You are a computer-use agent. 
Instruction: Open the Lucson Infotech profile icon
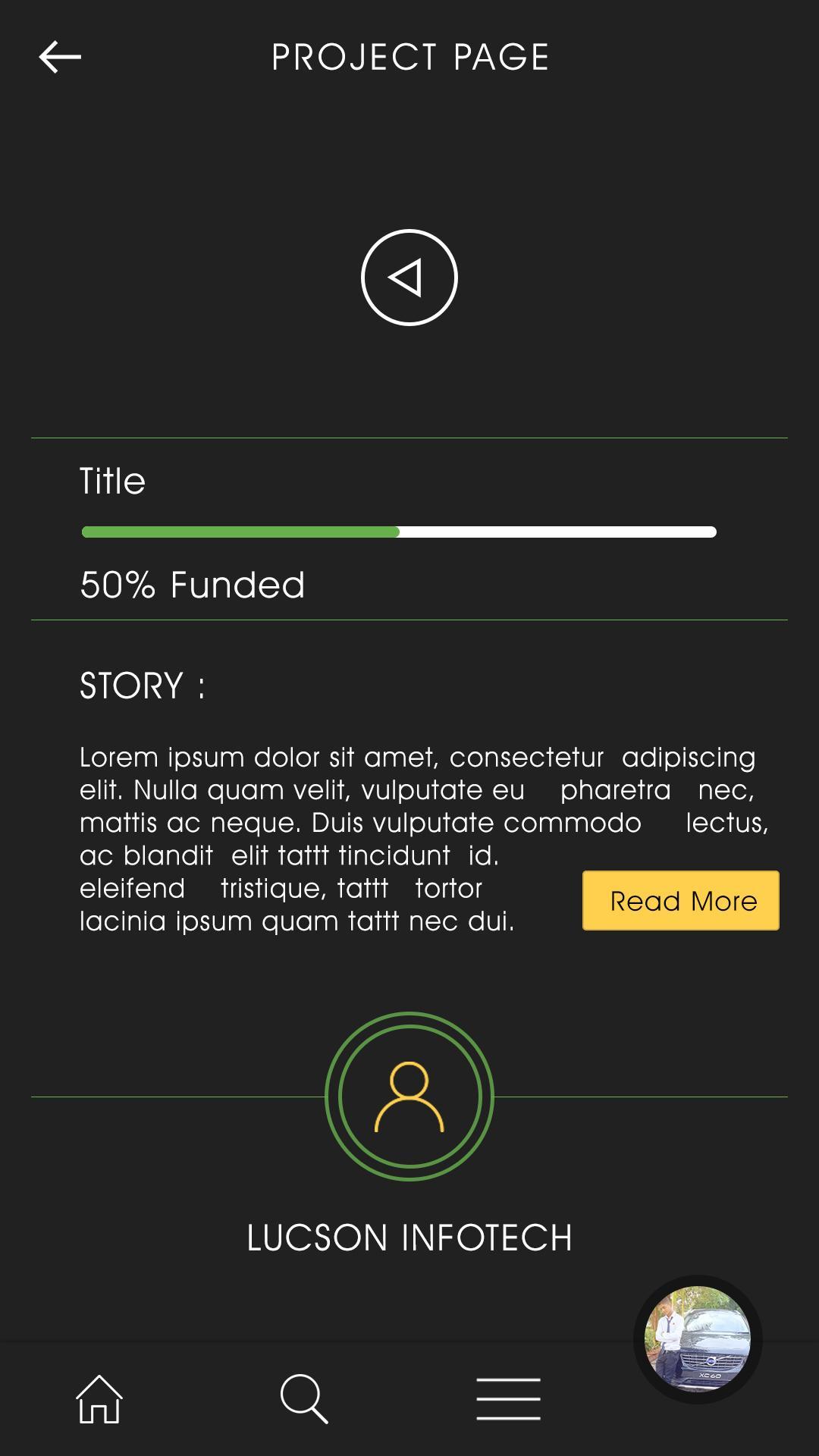(409, 1097)
